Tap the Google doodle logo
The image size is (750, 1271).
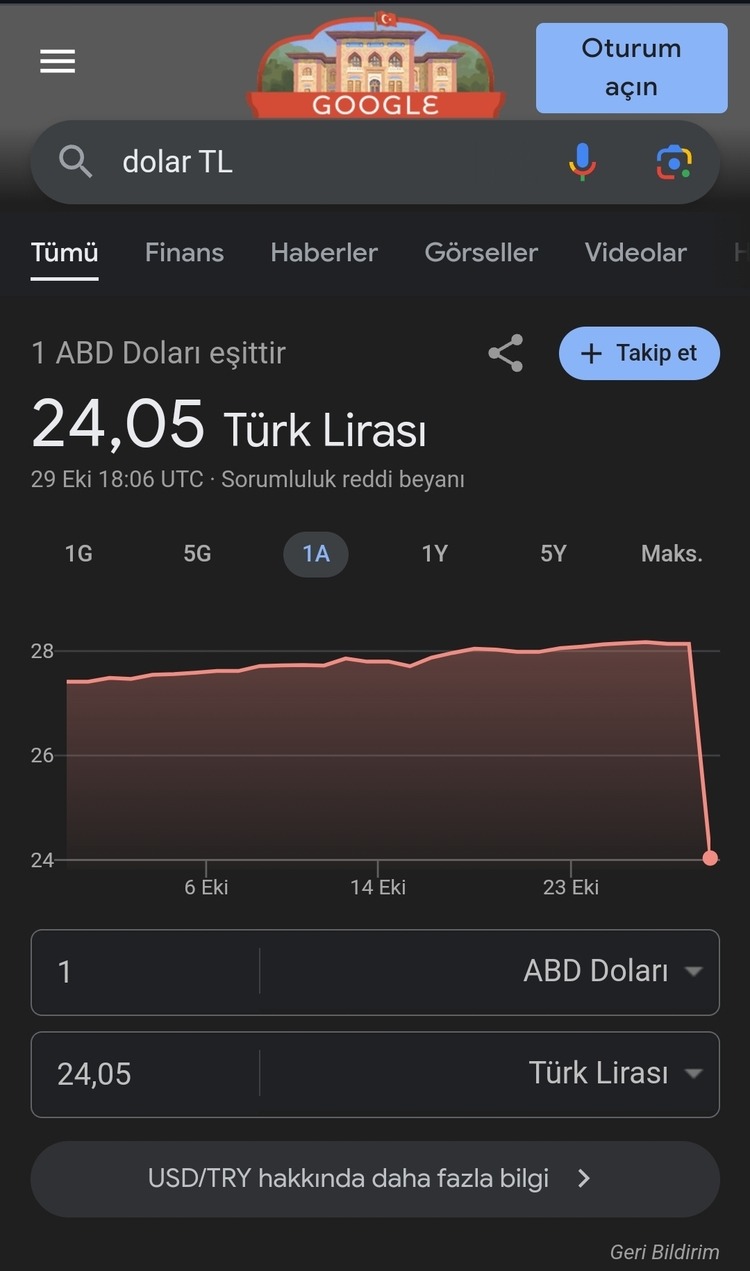375,60
